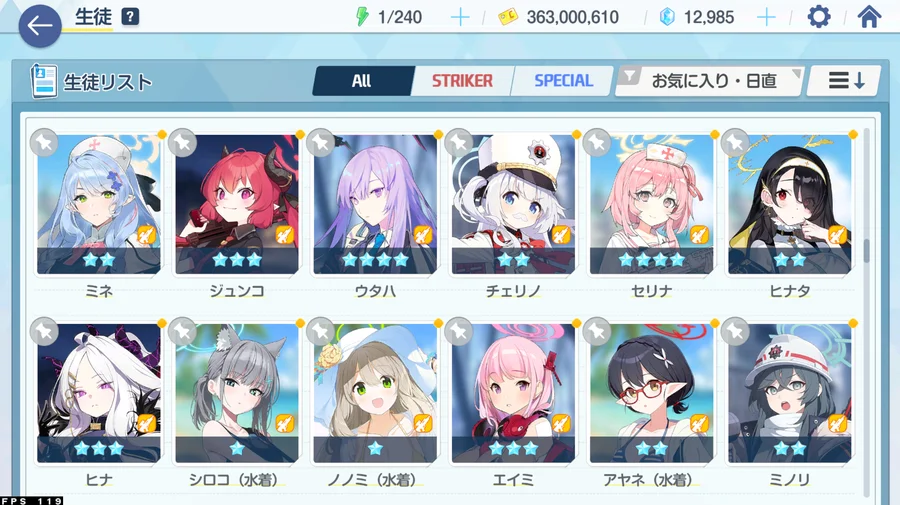Screen dimensions: 900x505
Task: Open student ミネ
Action: (99, 205)
